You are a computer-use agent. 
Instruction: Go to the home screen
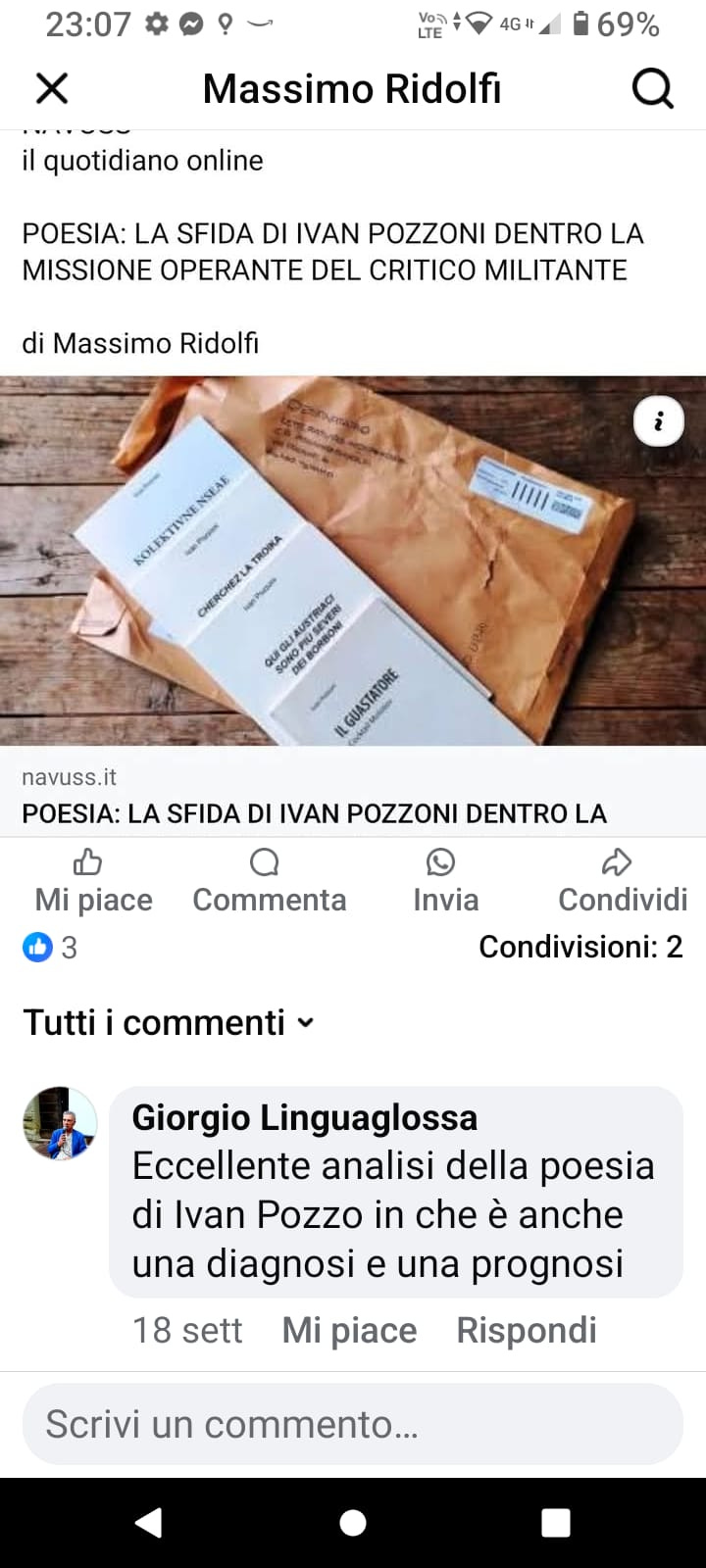click(353, 1522)
